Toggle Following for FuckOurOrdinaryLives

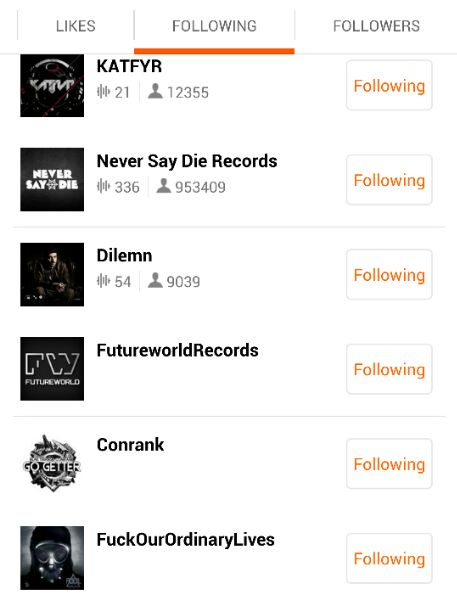[x=389, y=558]
